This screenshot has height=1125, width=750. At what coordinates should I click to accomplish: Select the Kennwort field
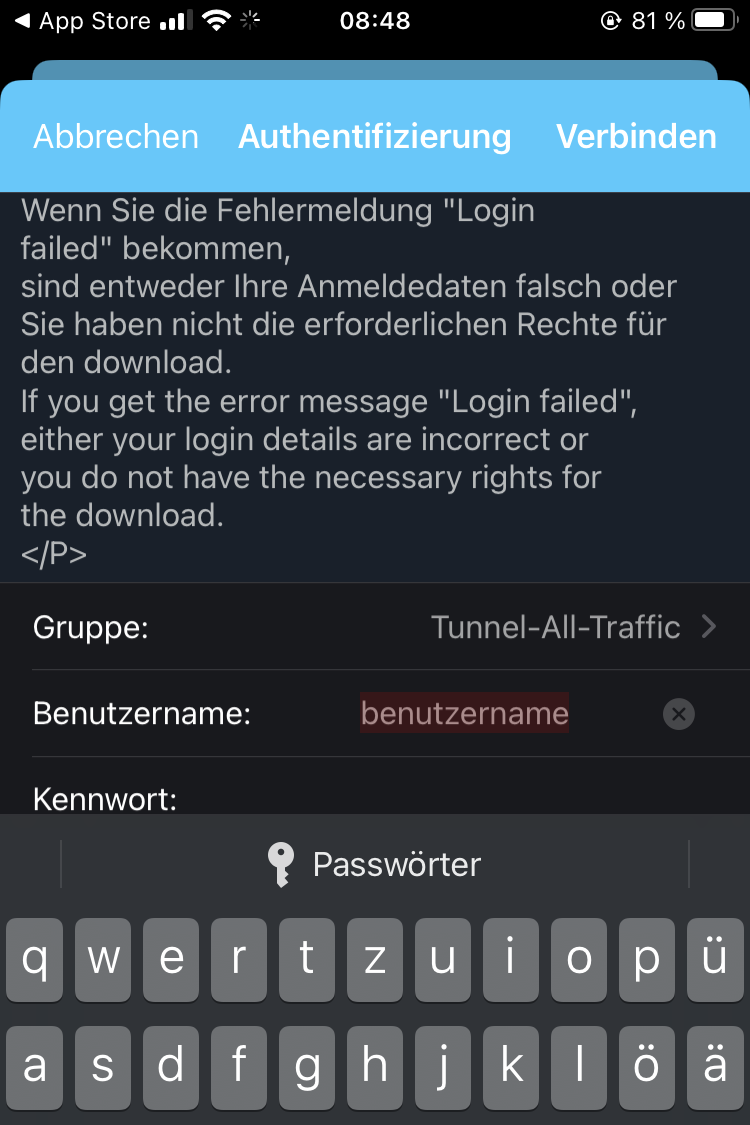[375, 798]
